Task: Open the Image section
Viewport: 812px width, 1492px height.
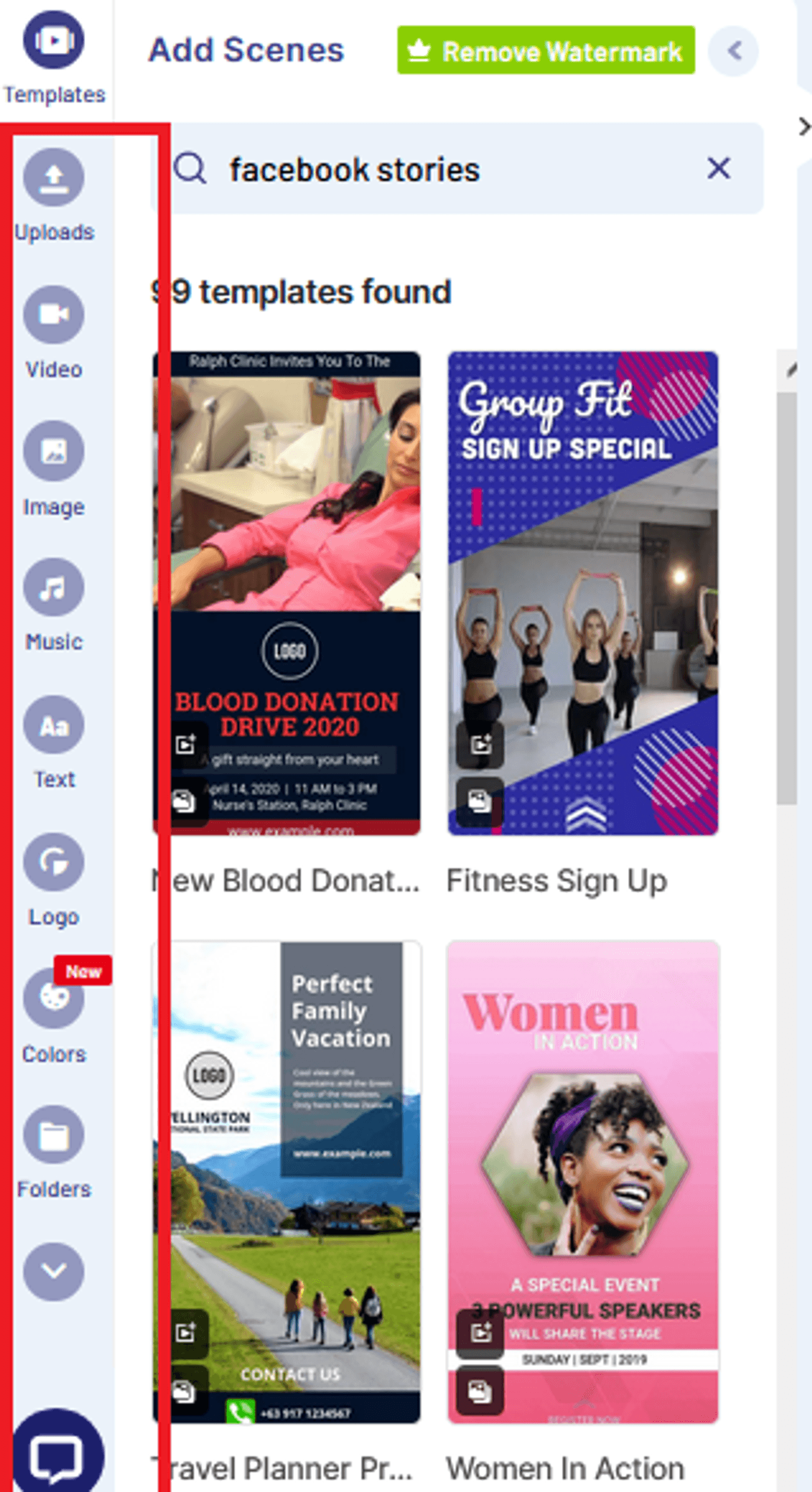Action: coord(53,451)
